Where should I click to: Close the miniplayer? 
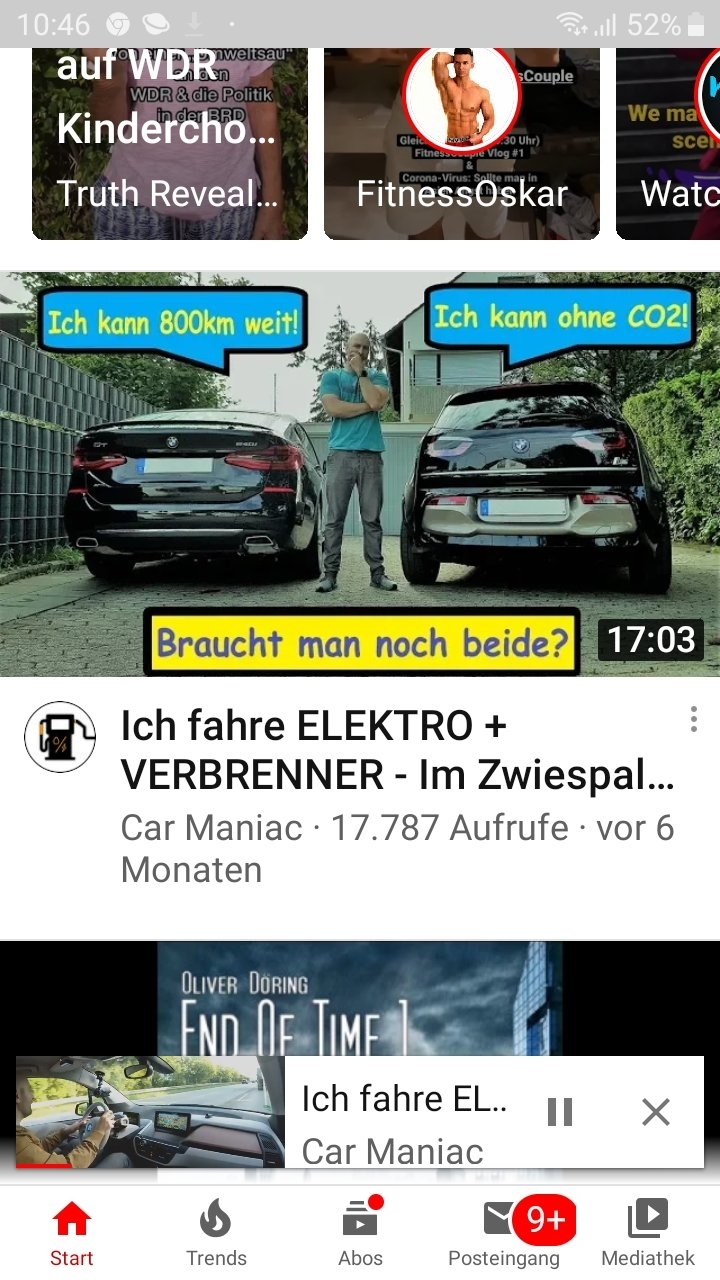coord(656,1112)
